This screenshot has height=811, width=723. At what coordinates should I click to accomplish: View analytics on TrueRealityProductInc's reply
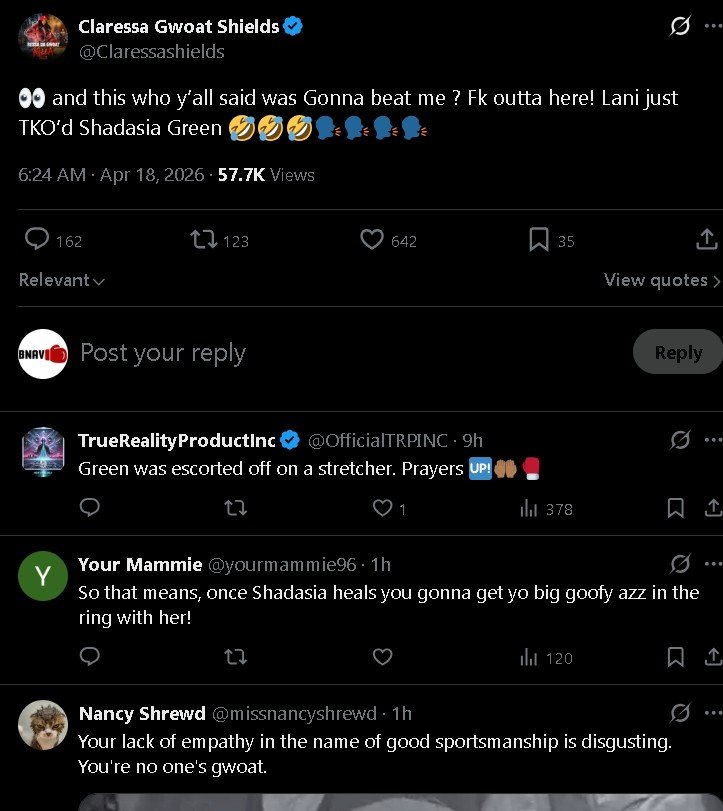pos(527,508)
